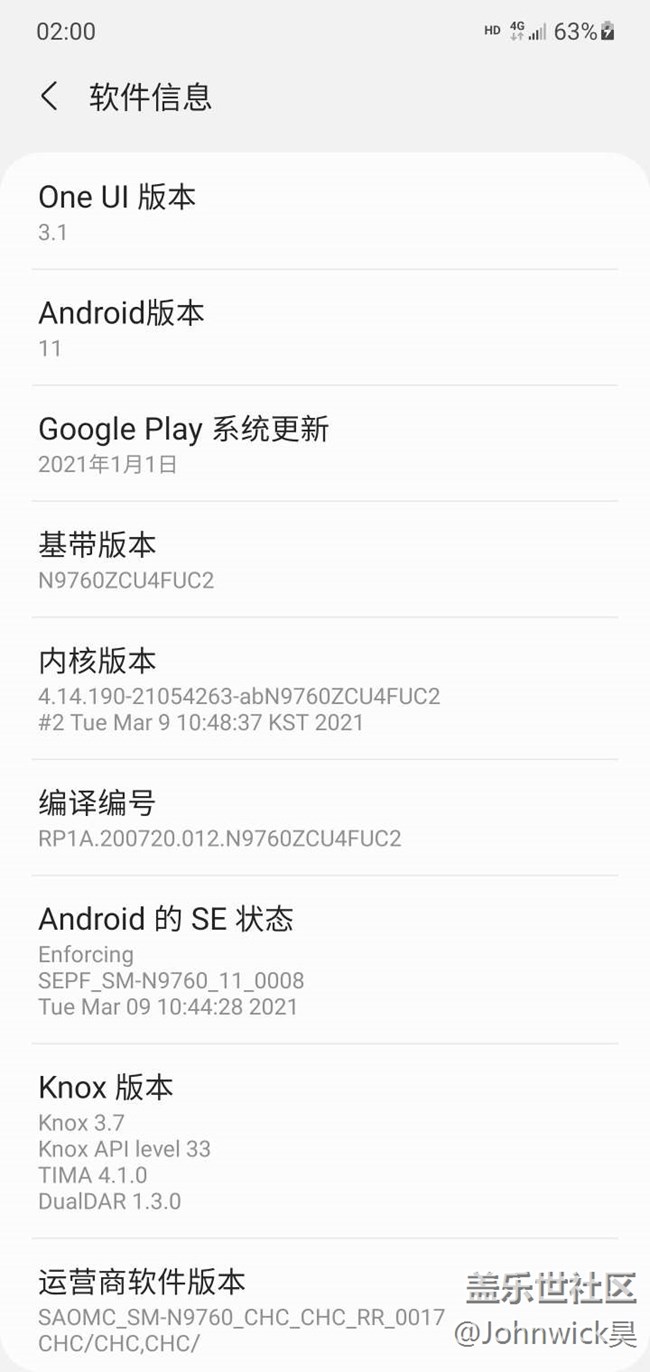The image size is (650, 1372).
Task: Tap the 编译编号 build number row
Action: coord(324,818)
